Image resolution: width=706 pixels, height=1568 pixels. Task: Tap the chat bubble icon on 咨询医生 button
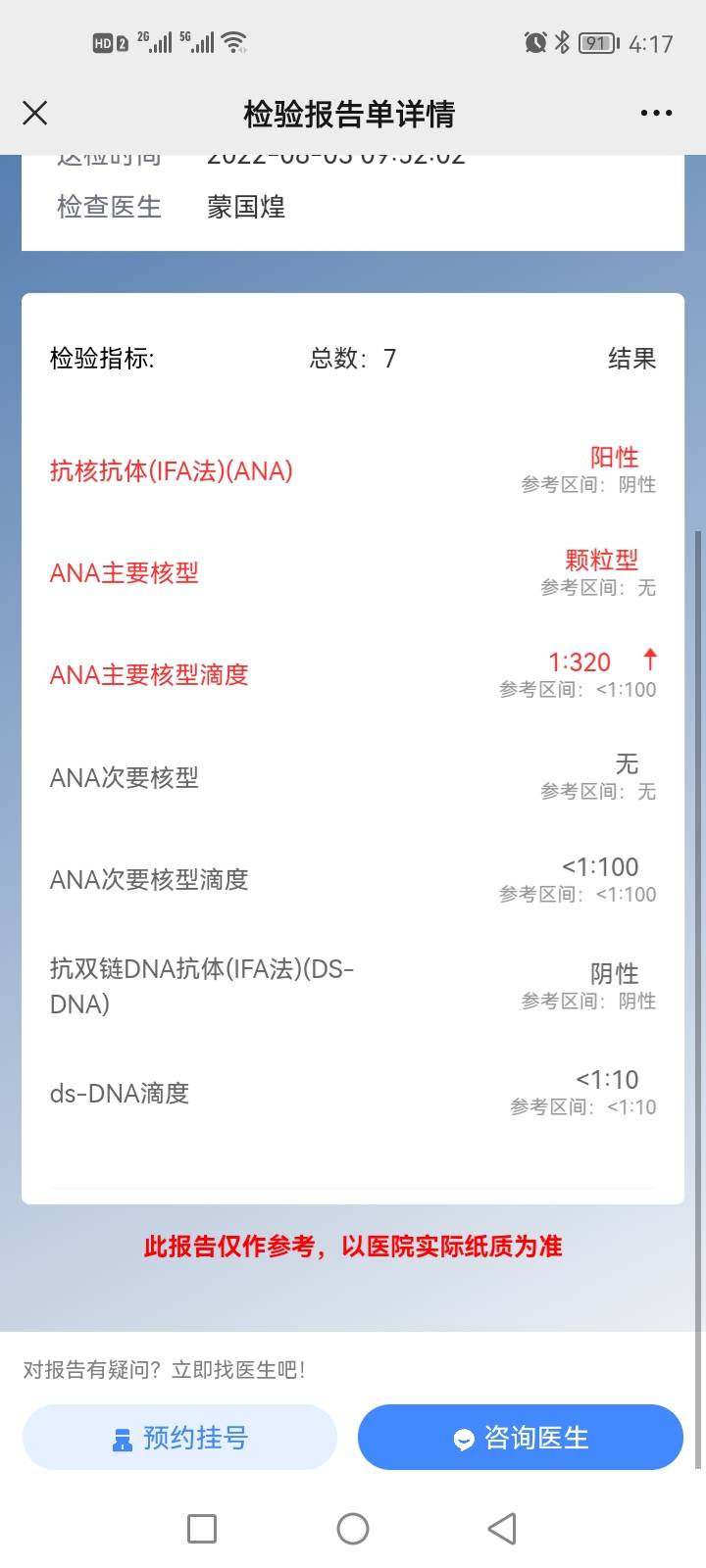(462, 1438)
